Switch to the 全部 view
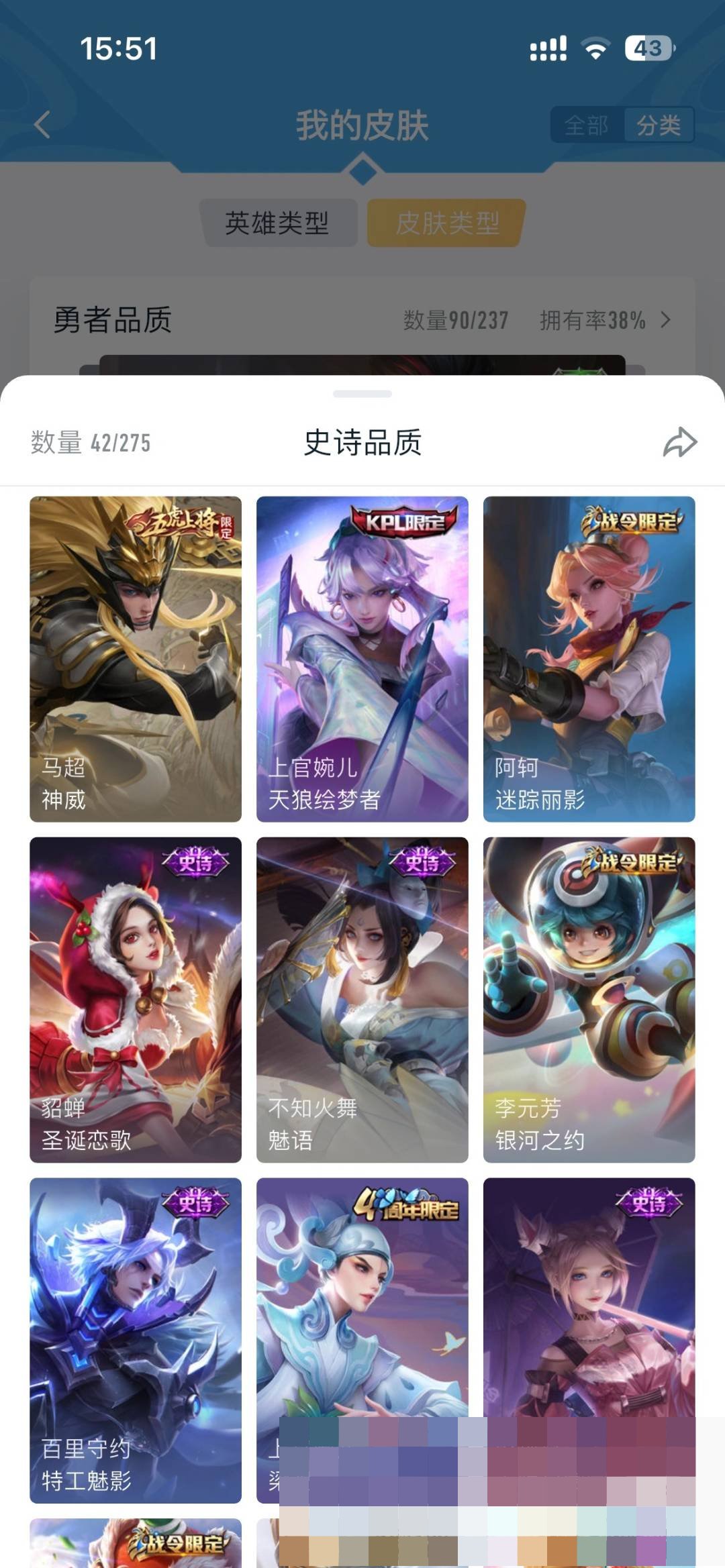 (x=587, y=125)
